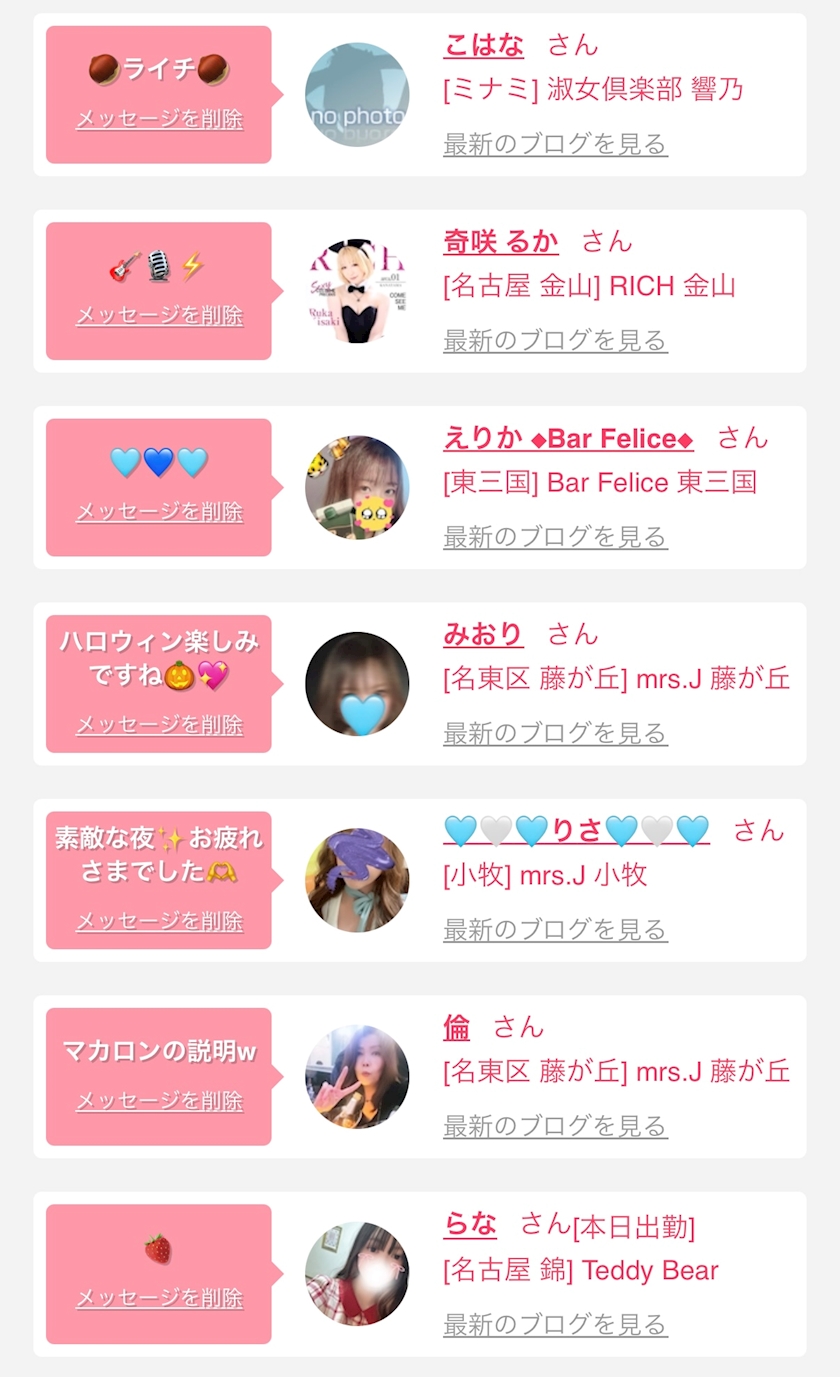
Task: Open みおり's profile link
Action: [x=483, y=634]
